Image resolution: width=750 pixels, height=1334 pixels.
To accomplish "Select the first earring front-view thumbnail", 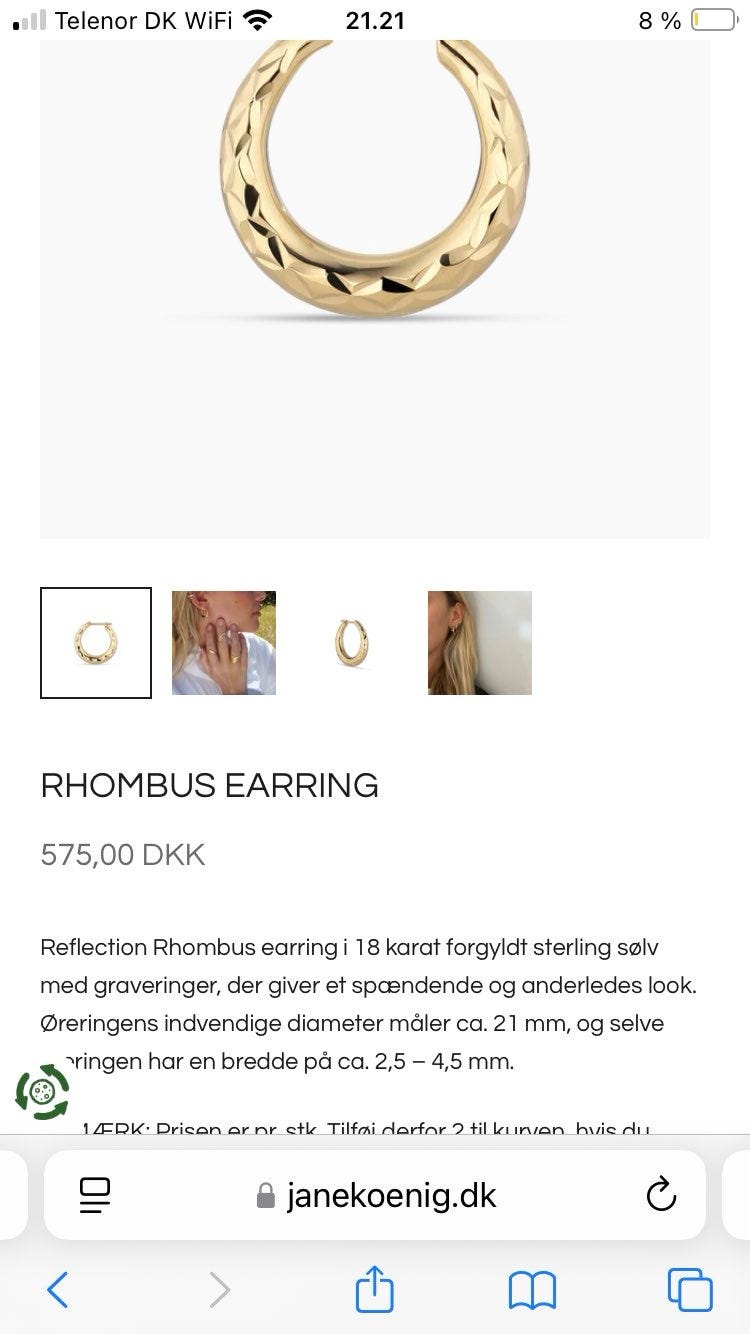I will tap(96, 643).
